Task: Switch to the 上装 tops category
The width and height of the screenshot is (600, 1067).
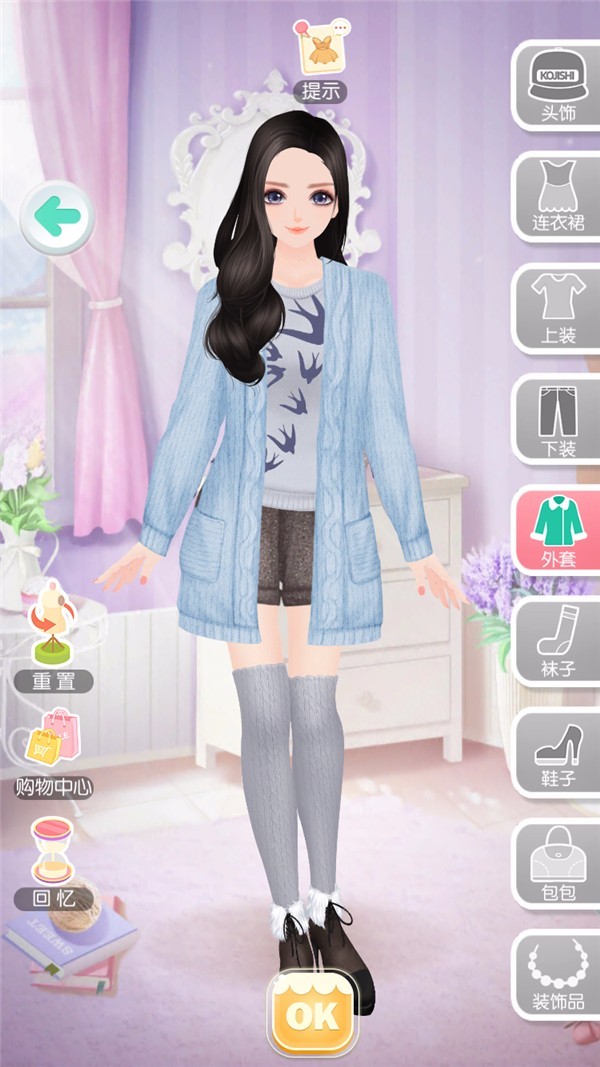Action: point(558,309)
